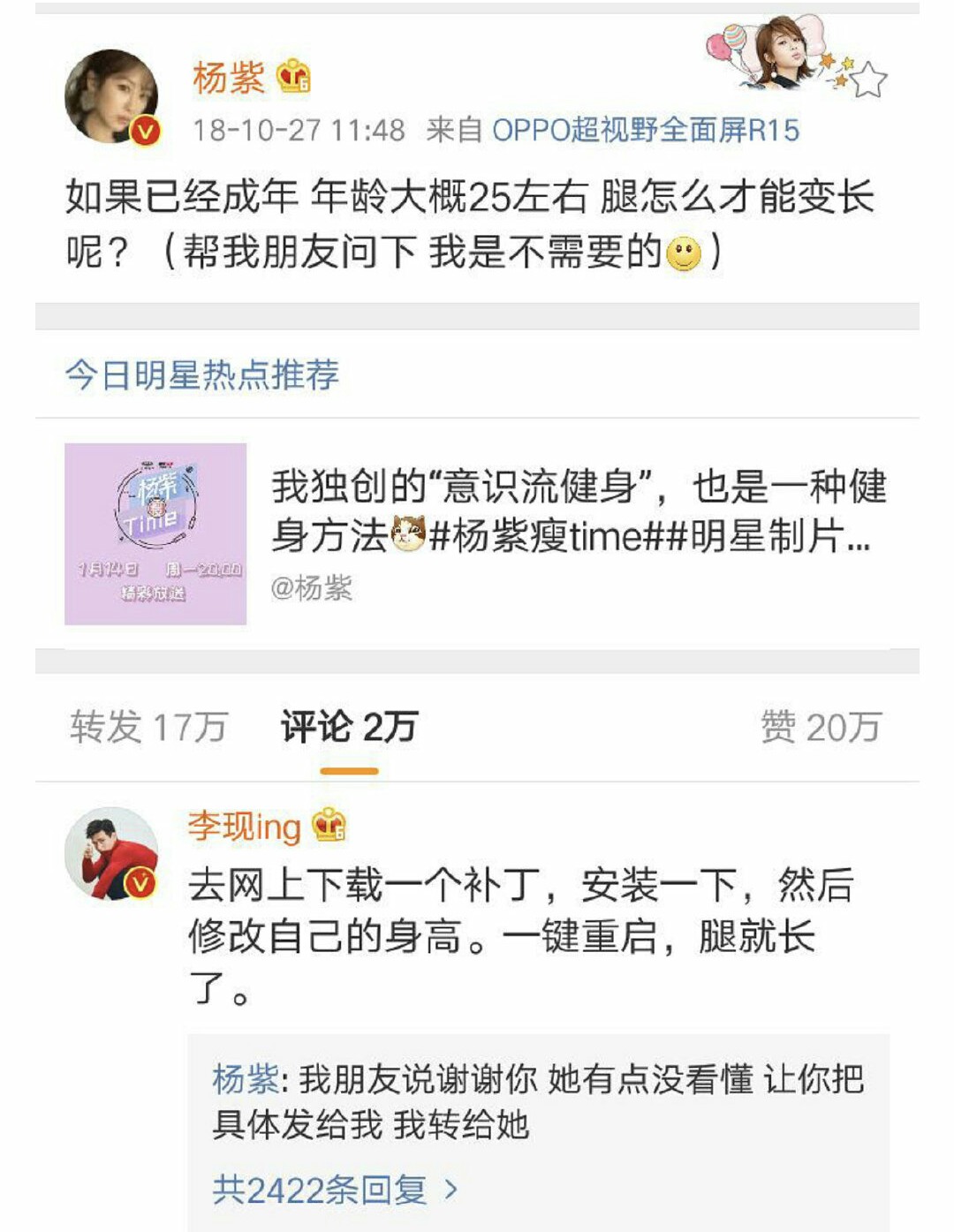The height and width of the screenshot is (1232, 954).
Task: Open the 意识流健身 recommended post card
Action: point(477,533)
